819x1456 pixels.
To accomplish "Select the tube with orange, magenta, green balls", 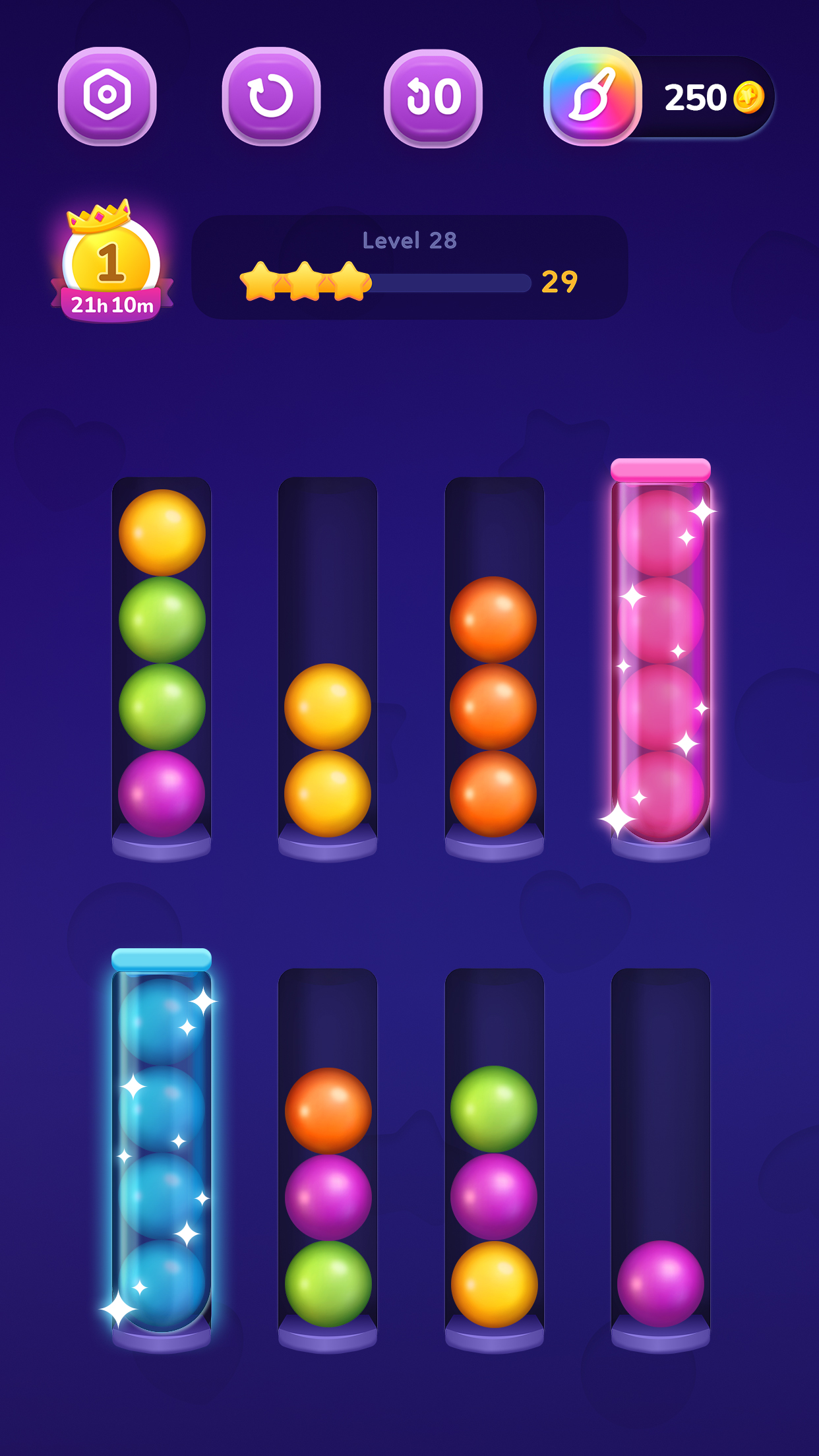I will tap(328, 1160).
